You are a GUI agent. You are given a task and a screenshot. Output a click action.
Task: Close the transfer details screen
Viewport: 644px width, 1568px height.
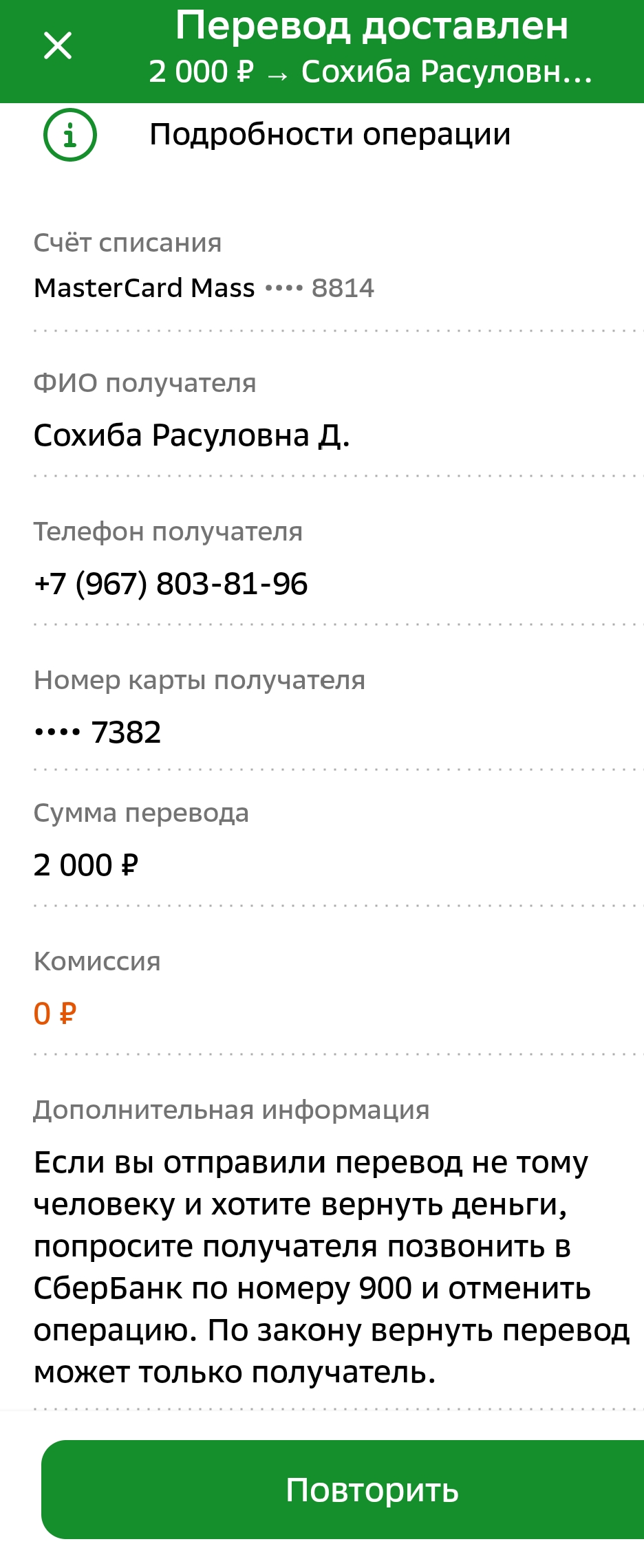58,46
